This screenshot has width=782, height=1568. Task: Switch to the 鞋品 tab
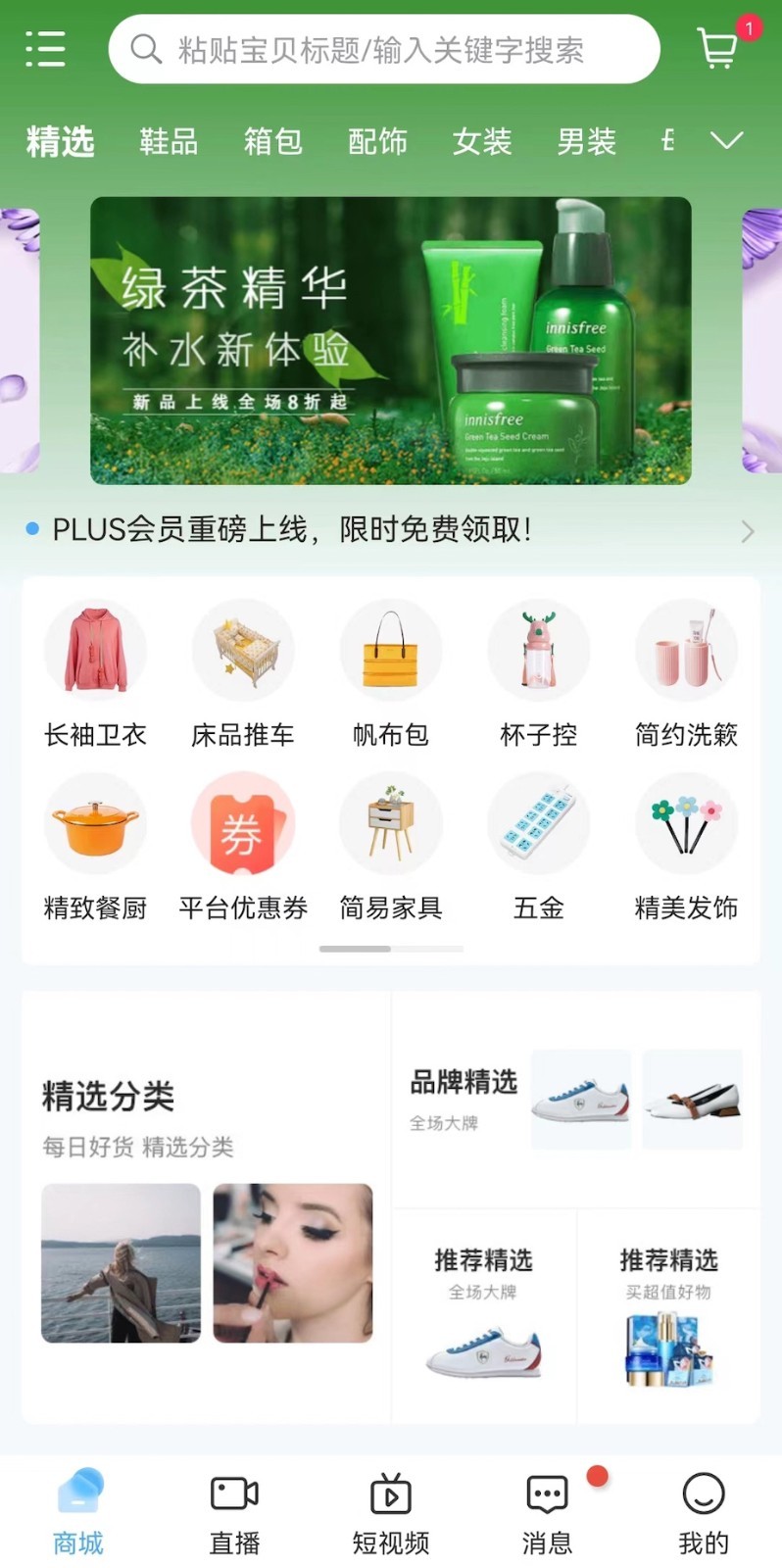168,141
